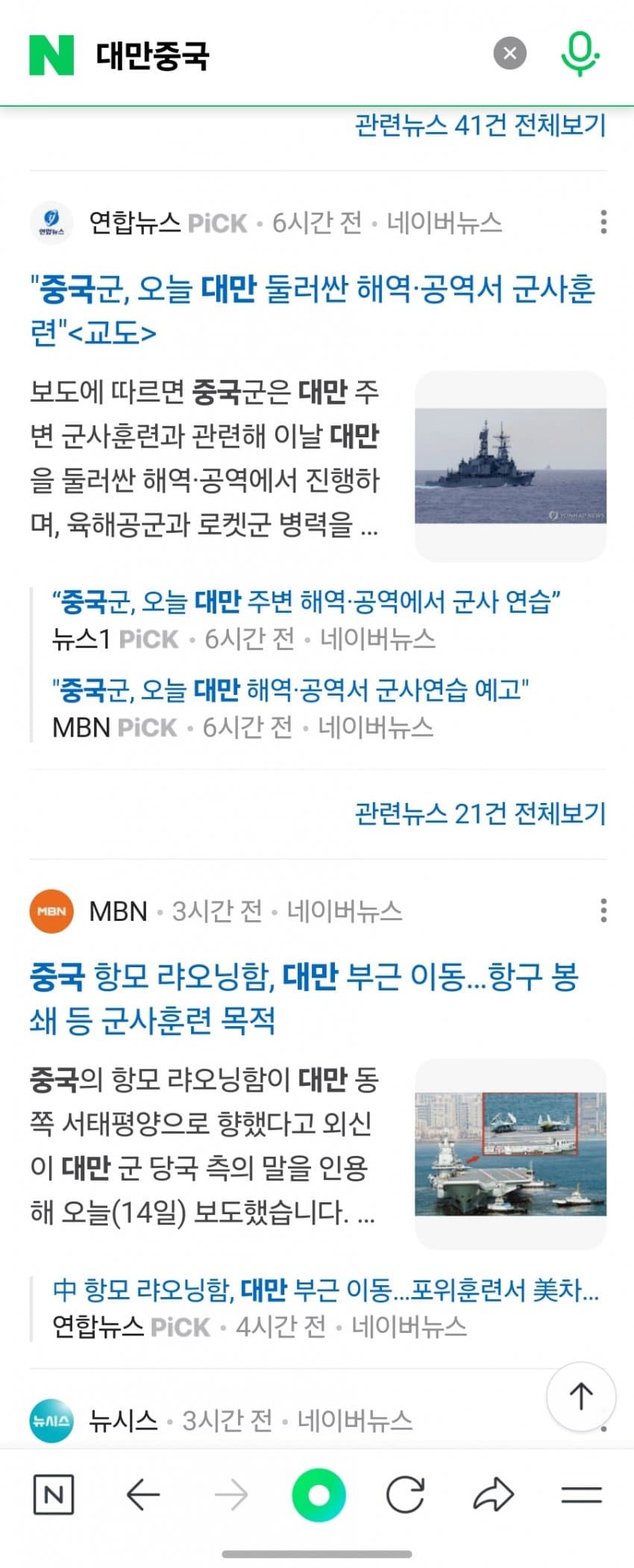This screenshot has height=1568, width=634.
Task: Open the MBN article on 군사연습 예고
Action: click(290, 690)
